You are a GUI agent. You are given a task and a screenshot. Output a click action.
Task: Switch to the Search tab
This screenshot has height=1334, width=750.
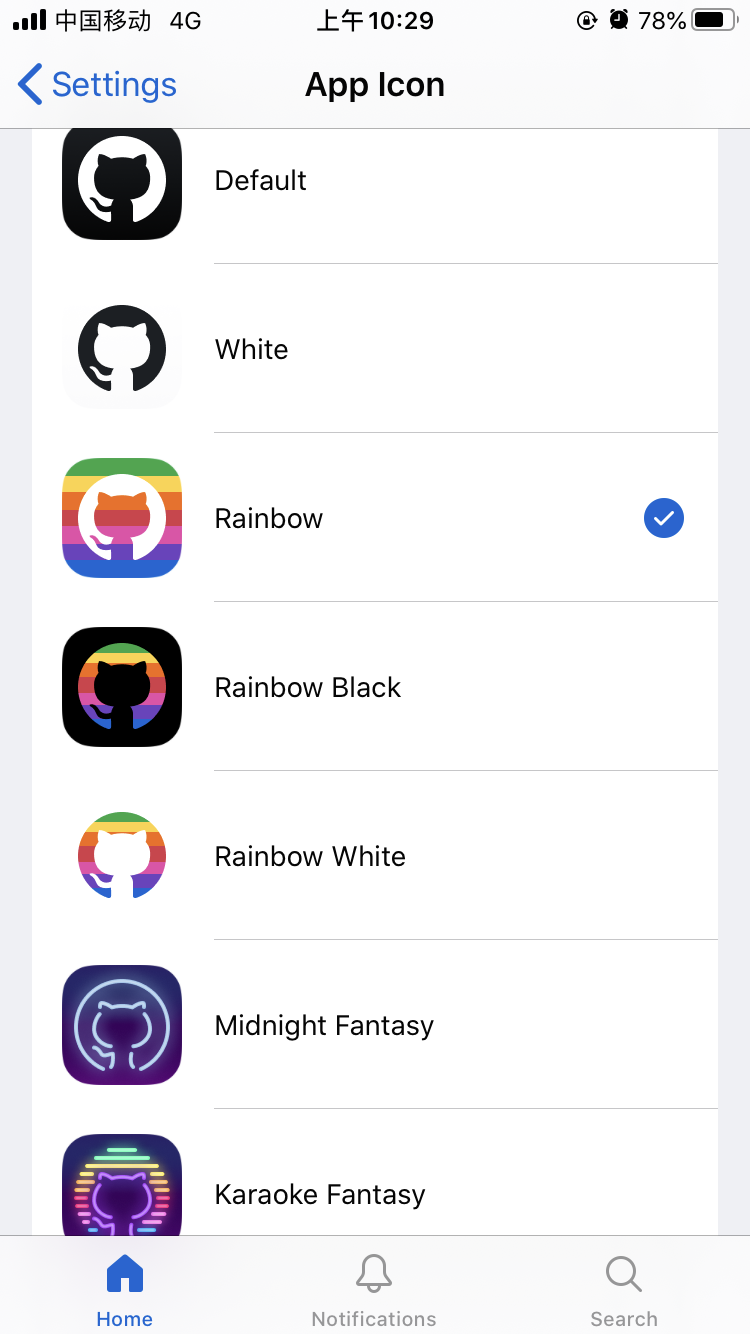coord(622,1285)
